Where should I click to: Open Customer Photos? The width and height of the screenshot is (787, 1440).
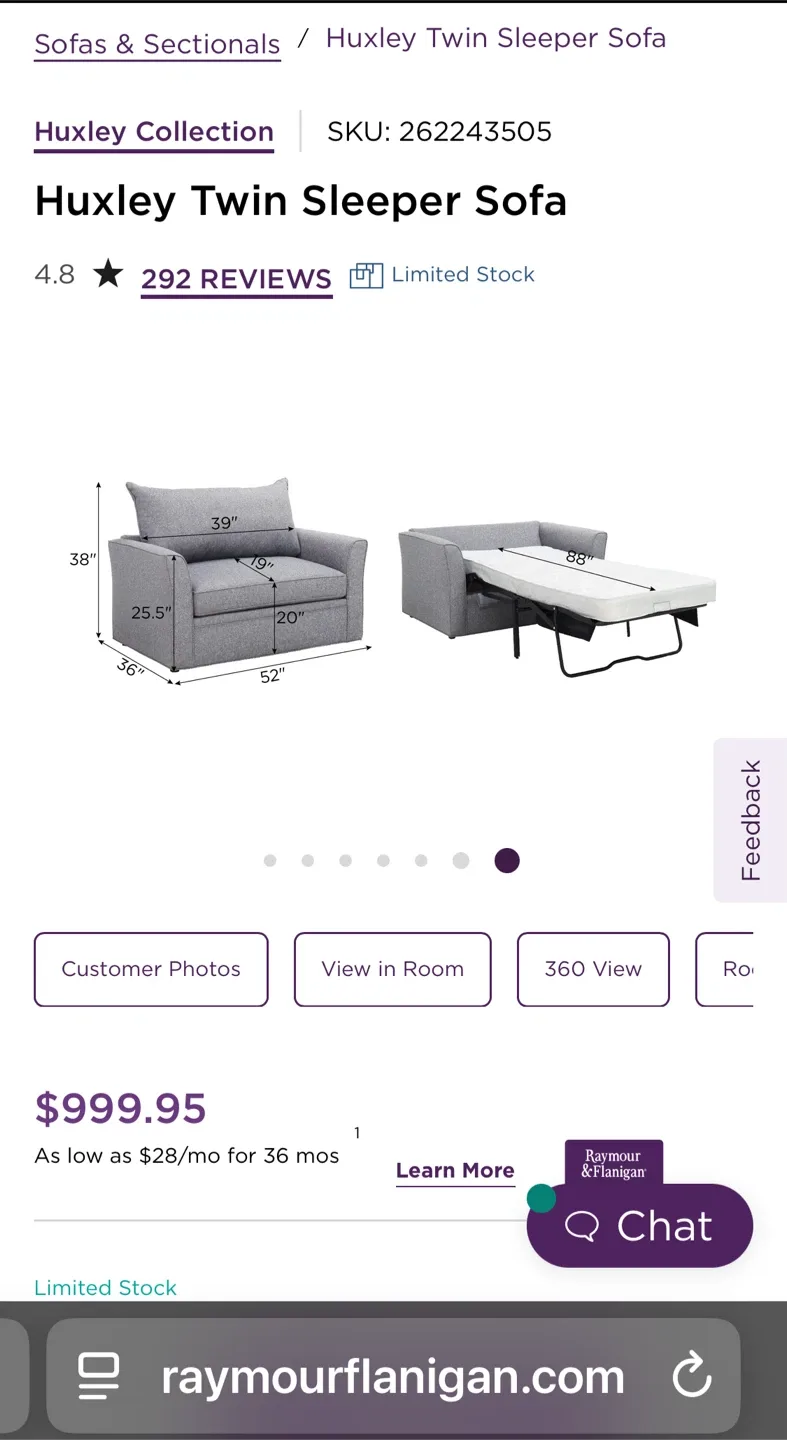(x=151, y=968)
